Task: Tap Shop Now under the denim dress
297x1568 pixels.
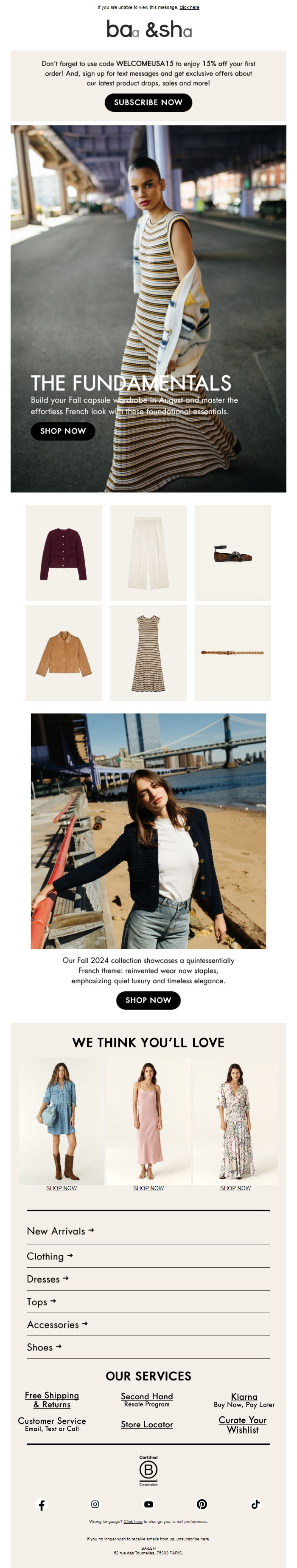Action: point(62,1188)
